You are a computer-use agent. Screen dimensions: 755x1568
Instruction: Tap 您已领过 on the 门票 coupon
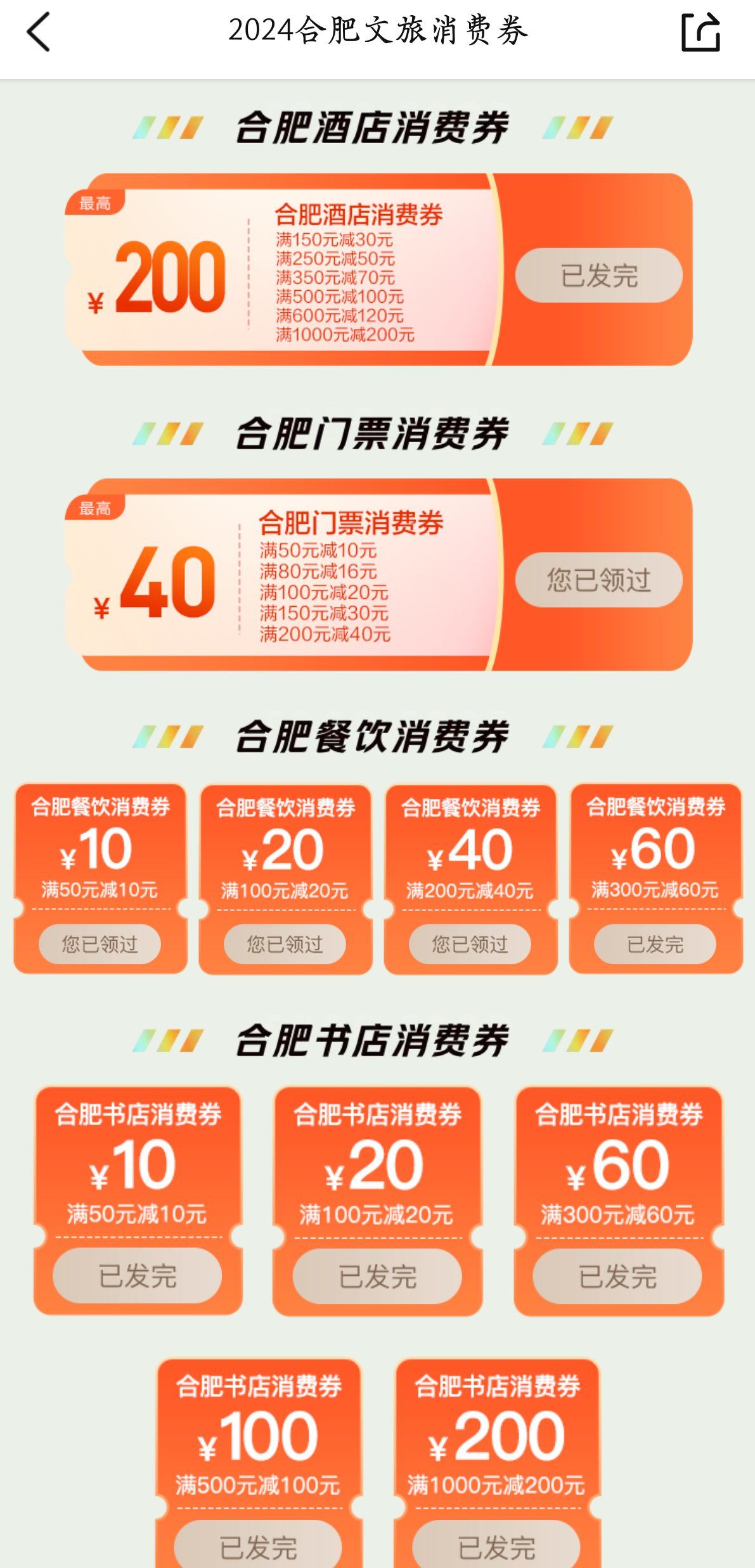click(x=598, y=580)
